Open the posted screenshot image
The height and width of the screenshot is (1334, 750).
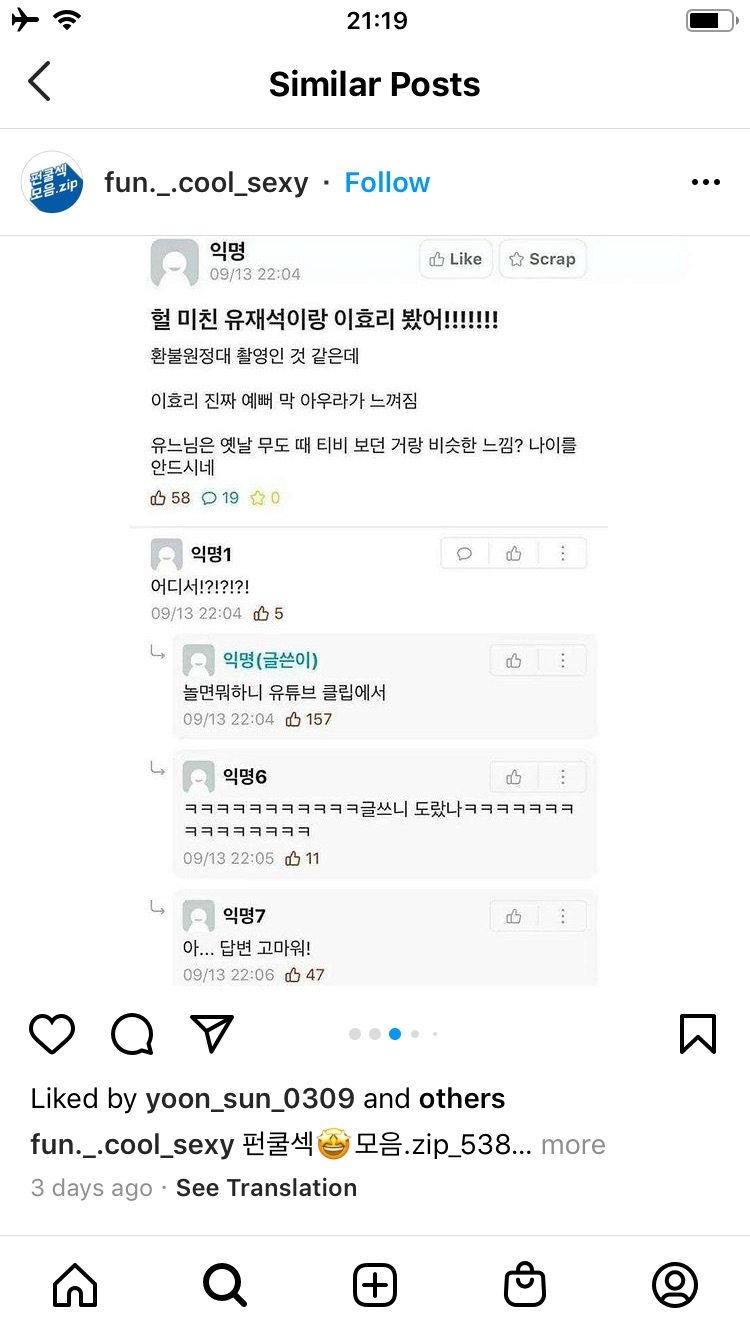pos(375,610)
